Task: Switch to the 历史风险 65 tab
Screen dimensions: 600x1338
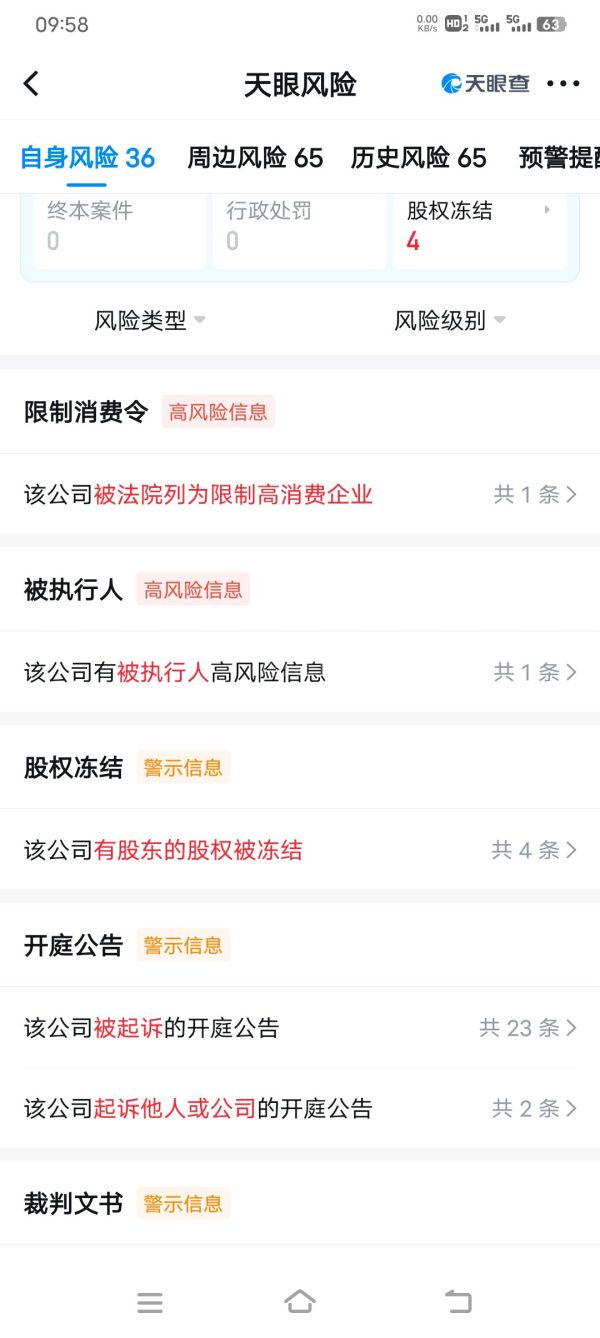Action: click(x=418, y=158)
